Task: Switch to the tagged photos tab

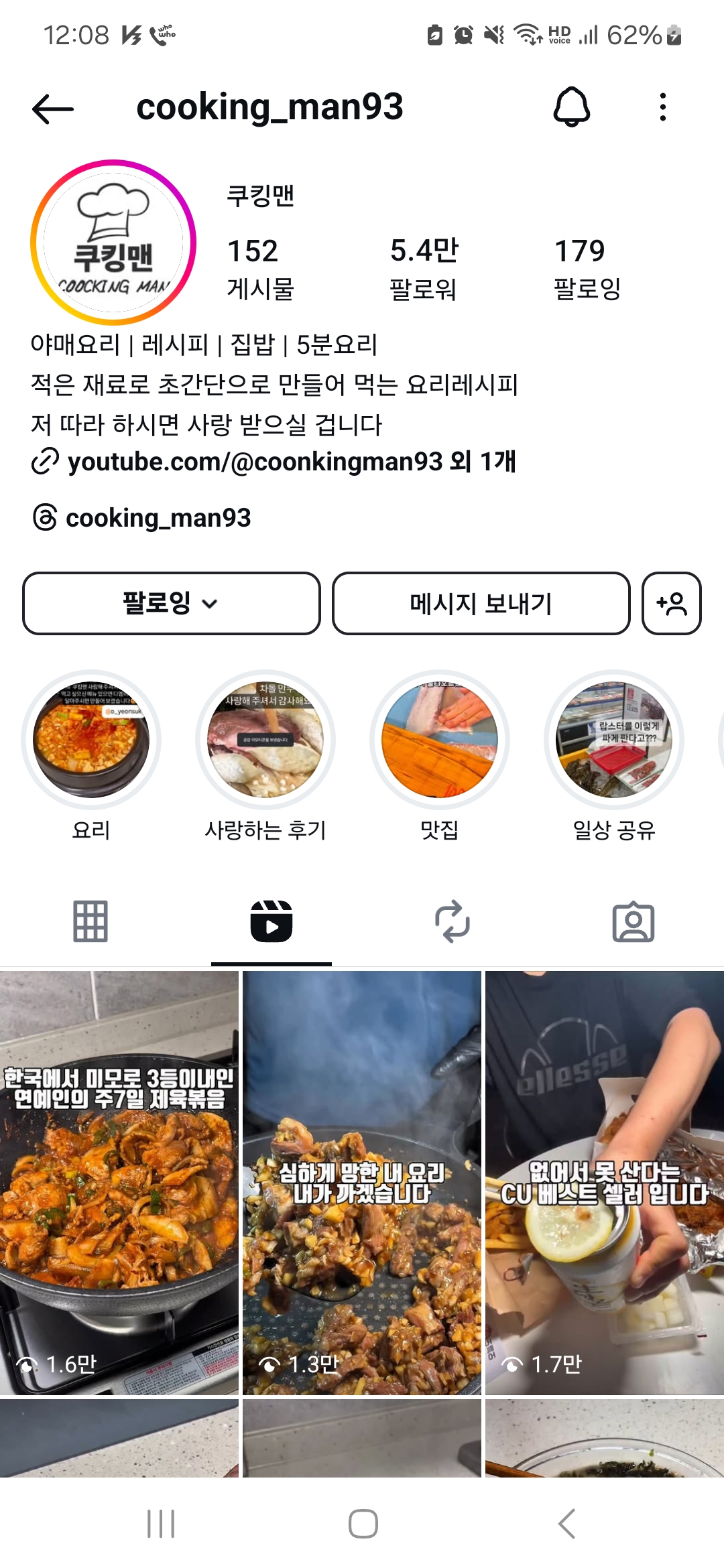Action: coord(633,922)
